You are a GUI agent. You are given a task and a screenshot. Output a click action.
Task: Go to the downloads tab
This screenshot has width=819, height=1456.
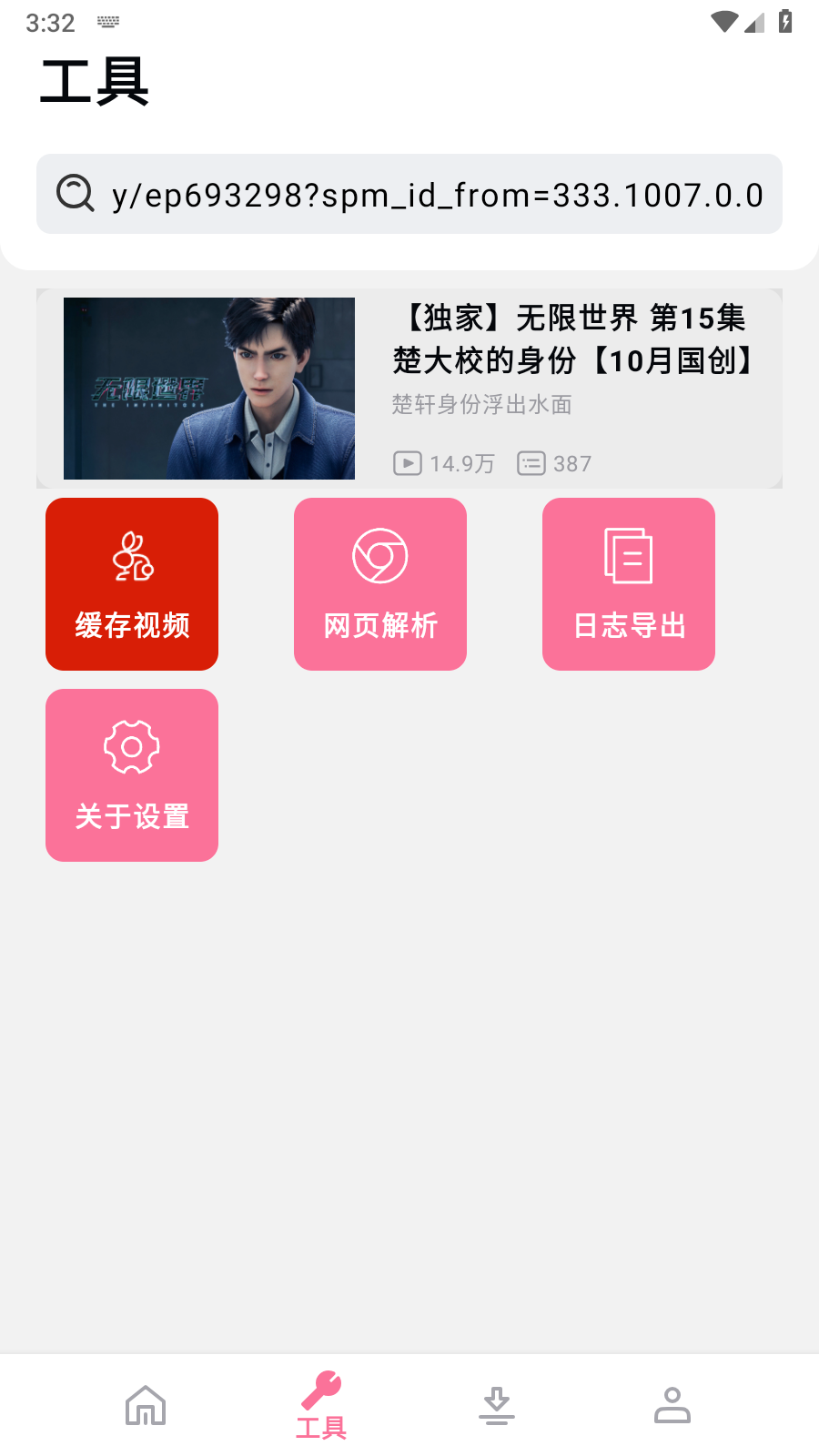[x=497, y=1405]
